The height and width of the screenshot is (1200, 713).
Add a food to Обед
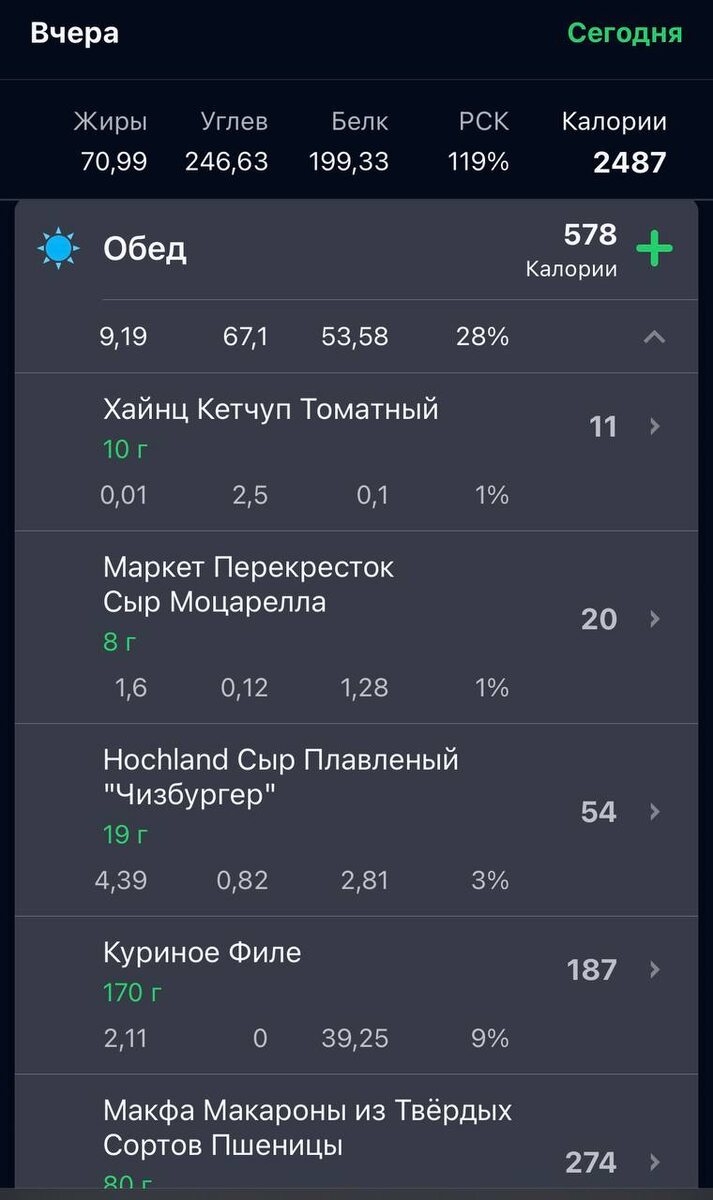[654, 249]
